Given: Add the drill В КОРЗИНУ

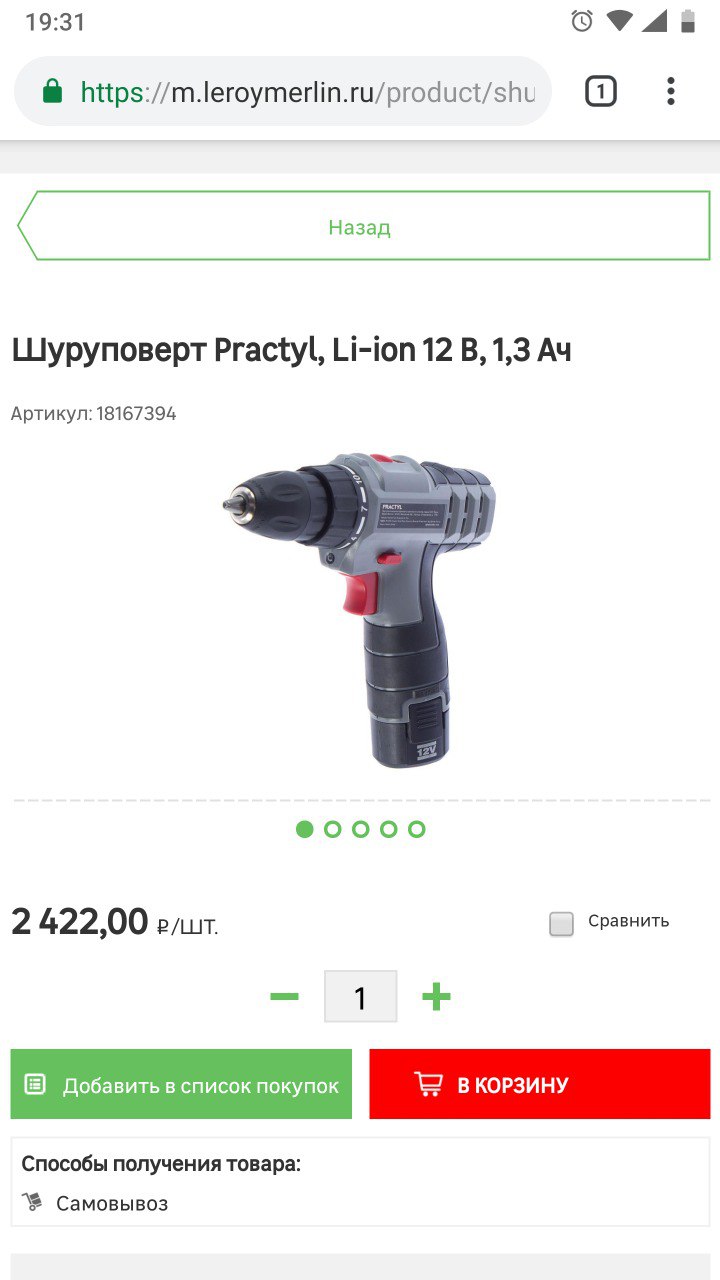Looking at the screenshot, I should 540,1084.
